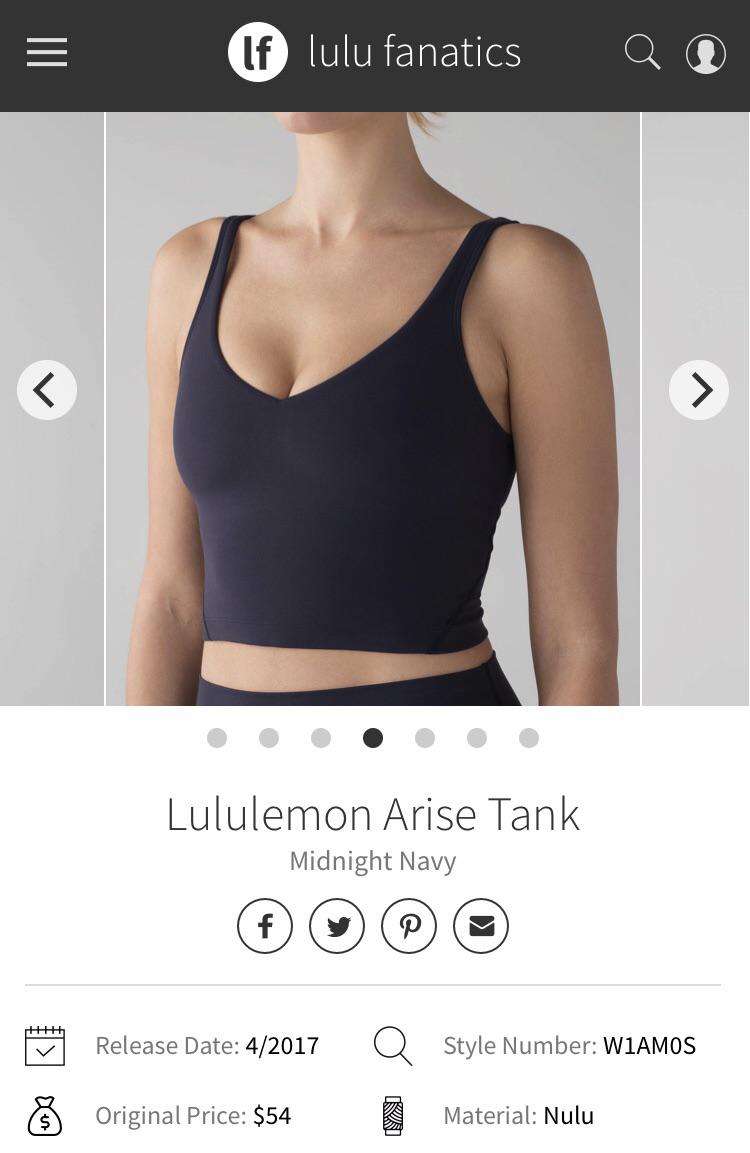750x1153 pixels.
Task: Select the last carousel dot
Action: [x=529, y=738]
